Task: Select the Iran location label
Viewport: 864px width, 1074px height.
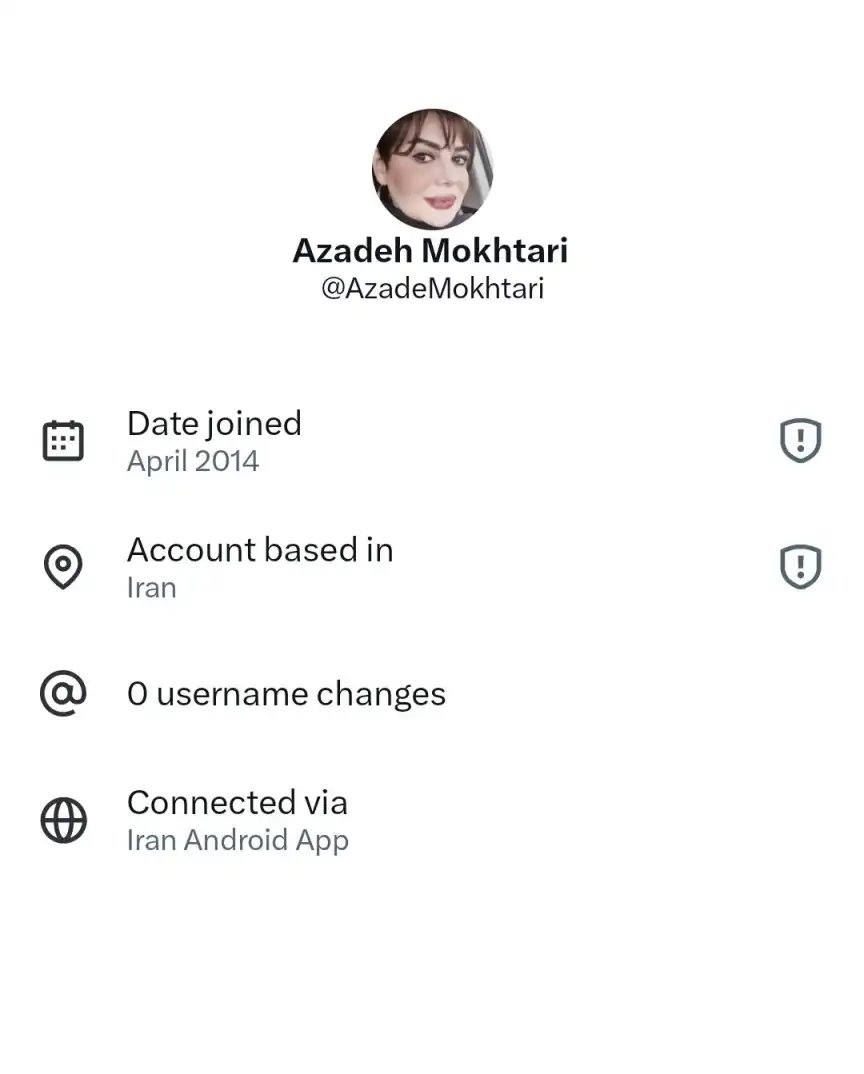Action: (151, 588)
